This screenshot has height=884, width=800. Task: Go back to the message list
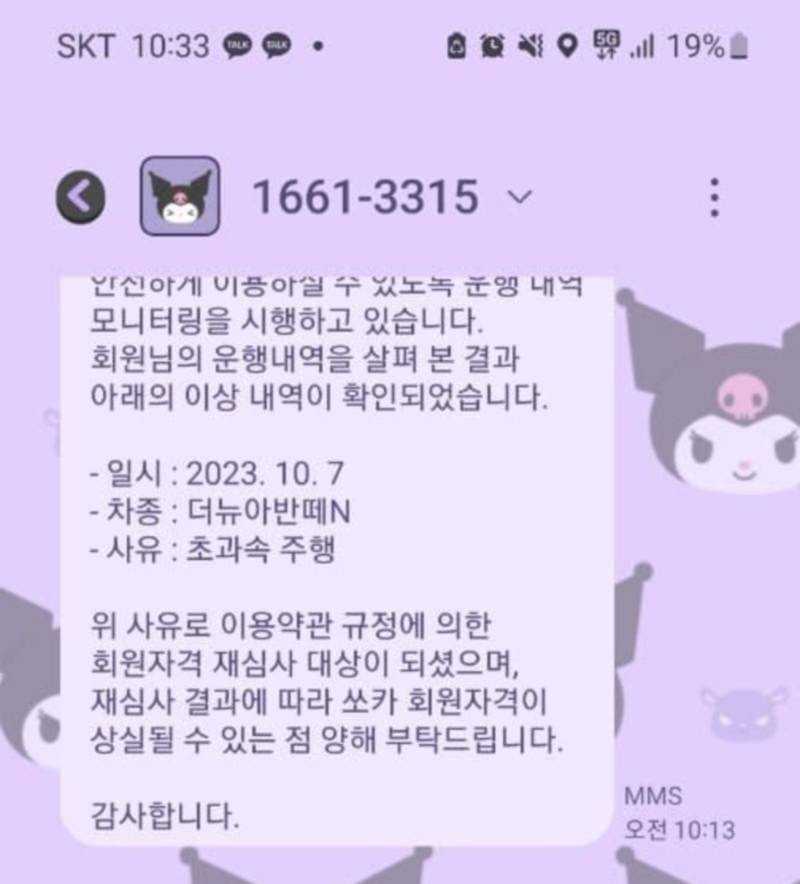pos(80,197)
